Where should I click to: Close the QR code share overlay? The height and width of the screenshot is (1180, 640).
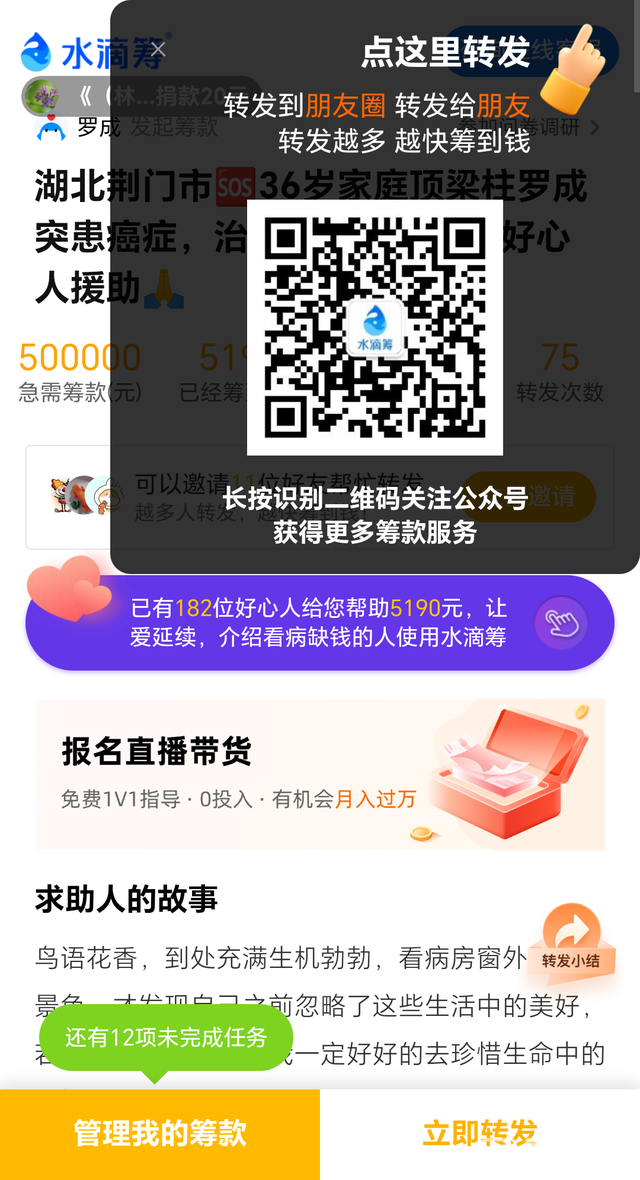click(x=158, y=49)
